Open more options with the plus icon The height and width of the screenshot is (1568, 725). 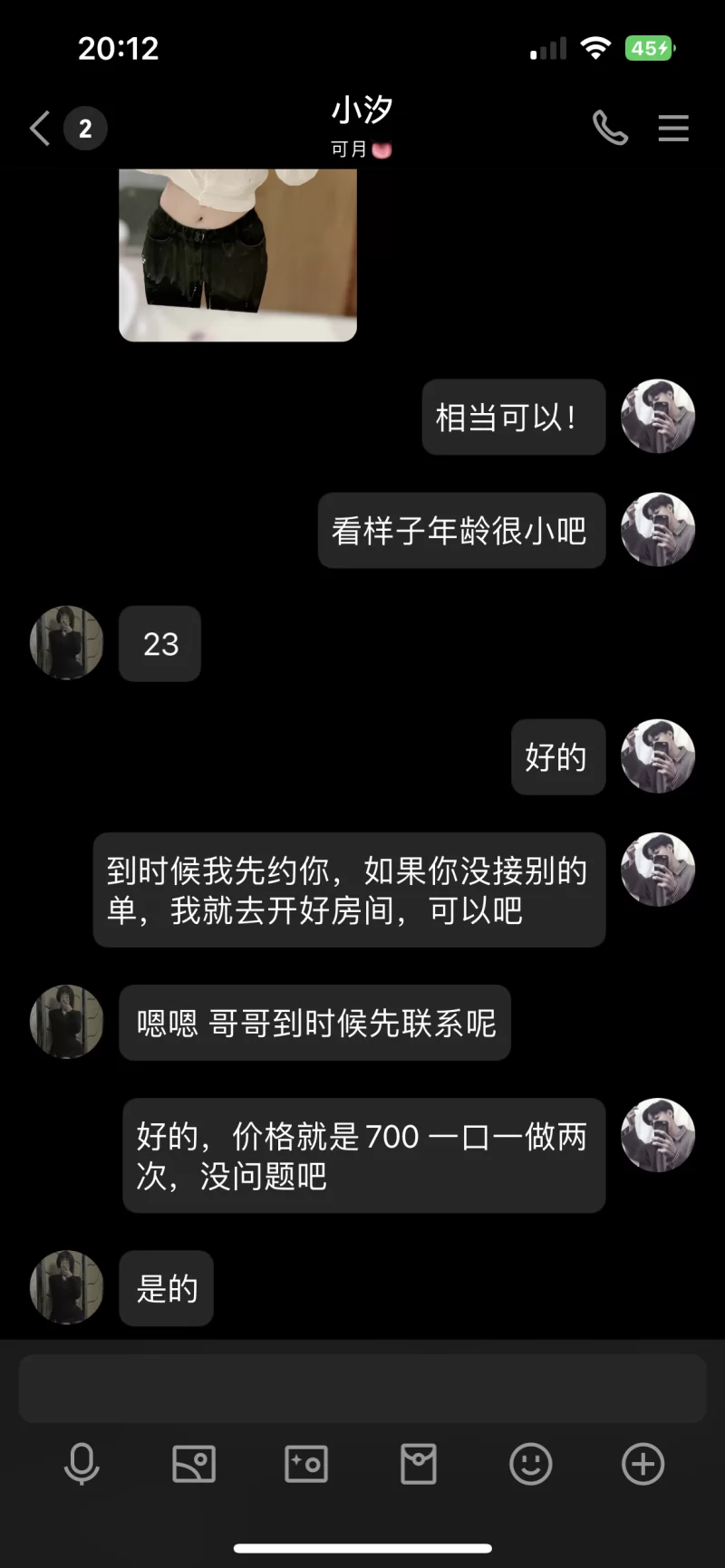[643, 1464]
